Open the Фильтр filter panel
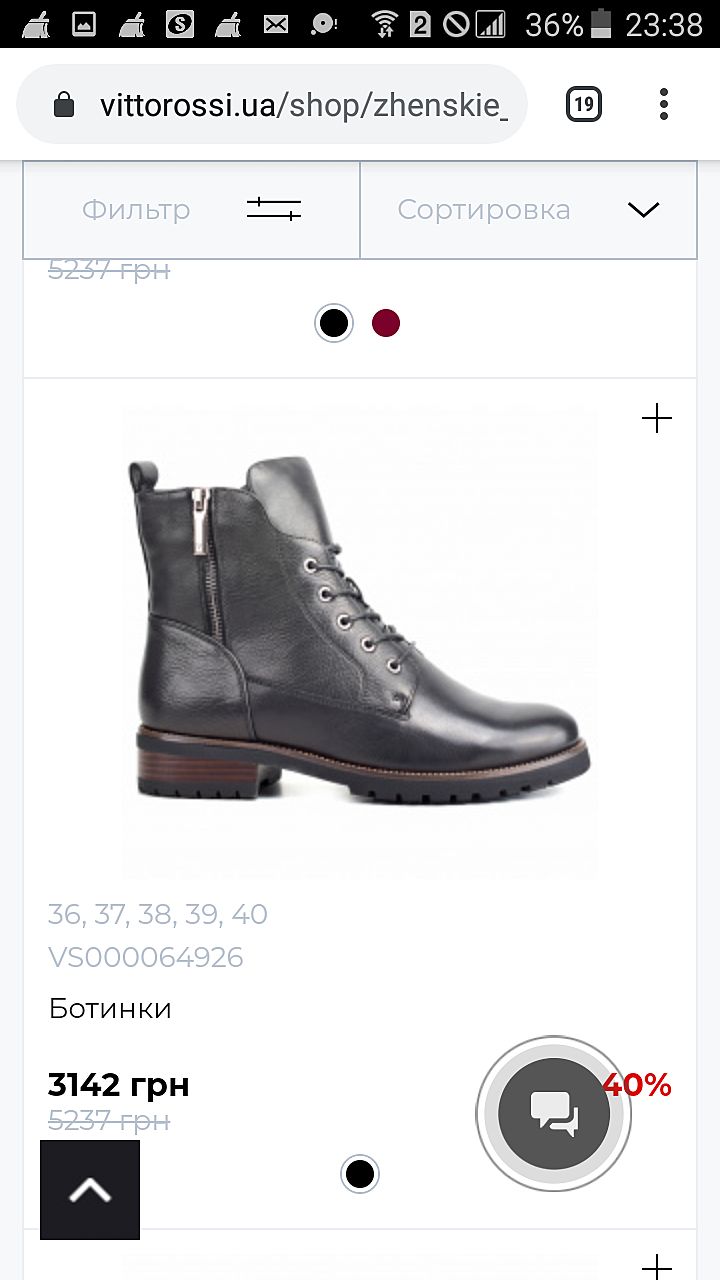Screen dimensions: 720x1280 tap(191, 210)
